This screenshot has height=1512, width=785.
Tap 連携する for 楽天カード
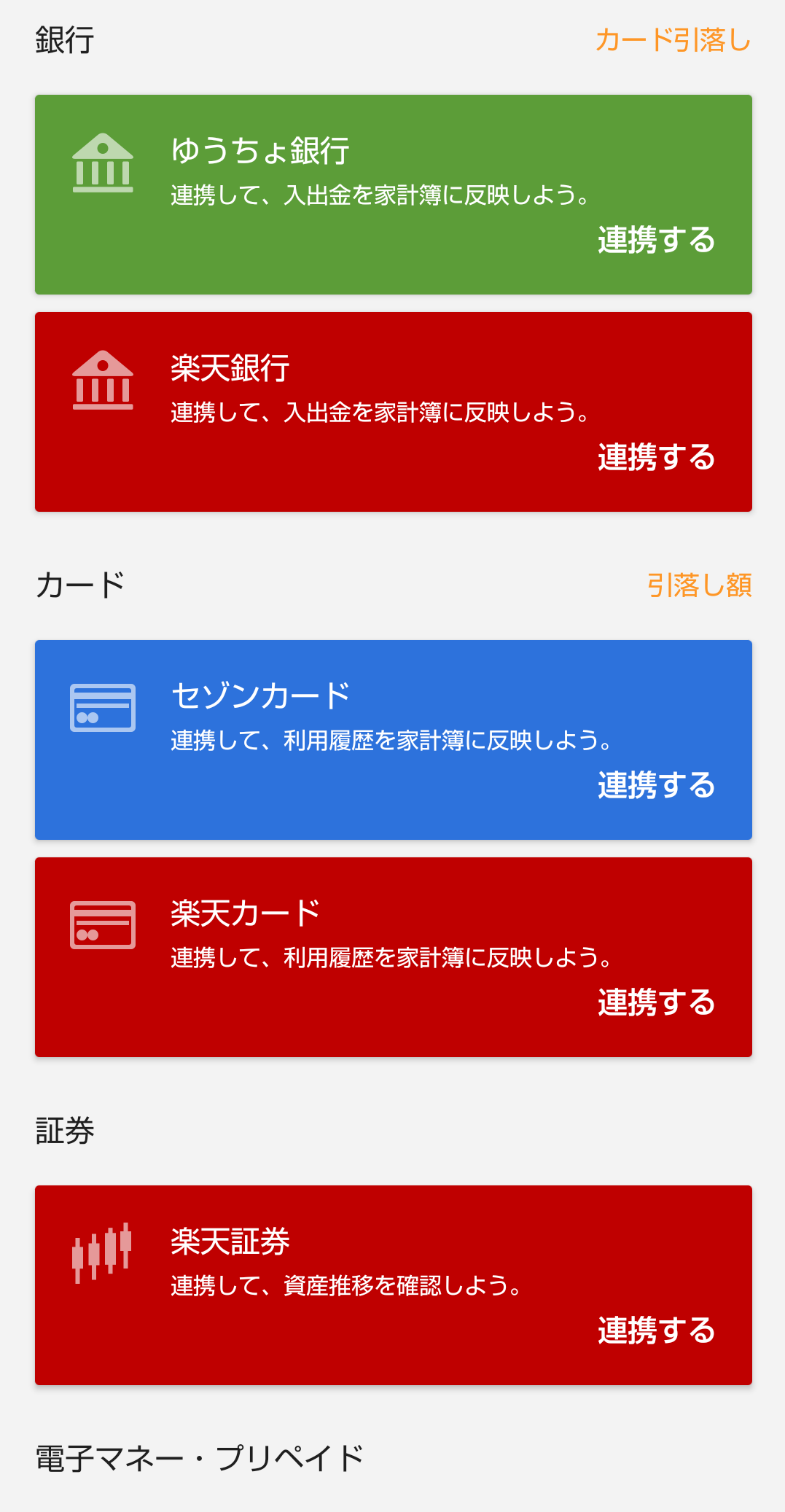tap(656, 1002)
